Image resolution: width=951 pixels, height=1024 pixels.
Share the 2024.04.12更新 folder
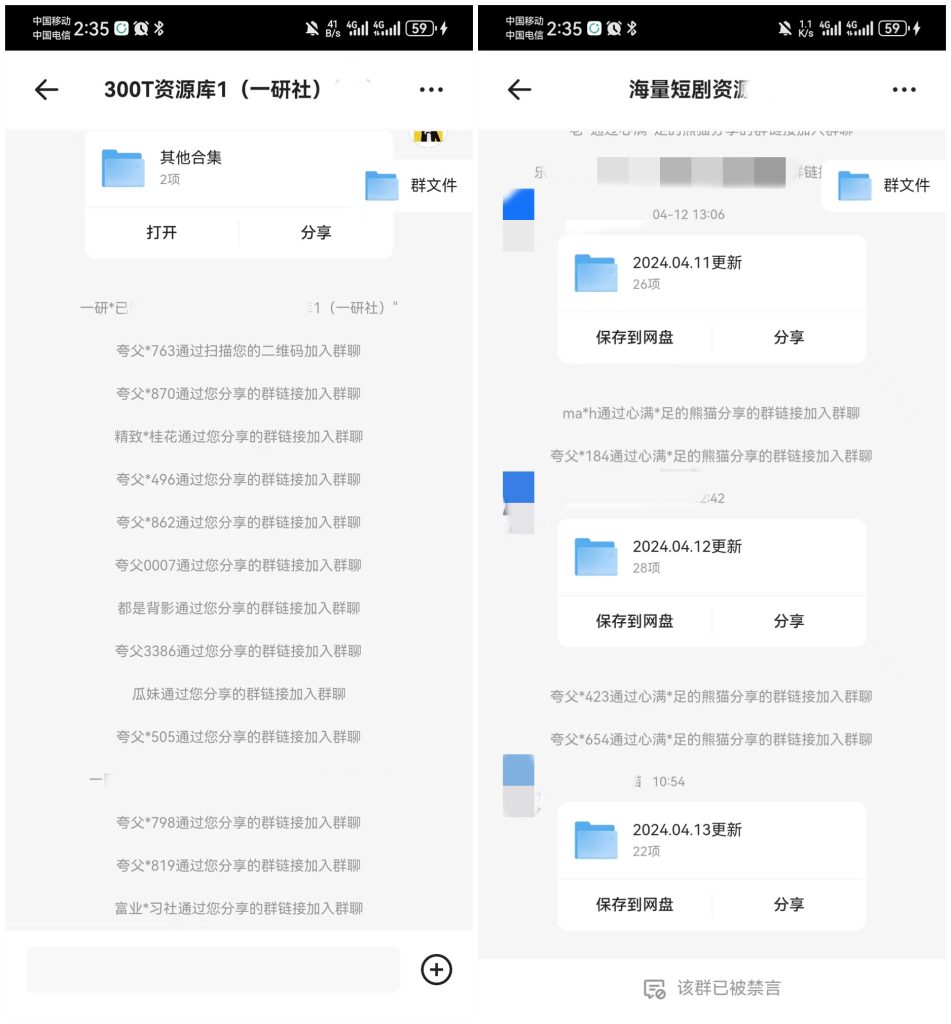click(789, 621)
